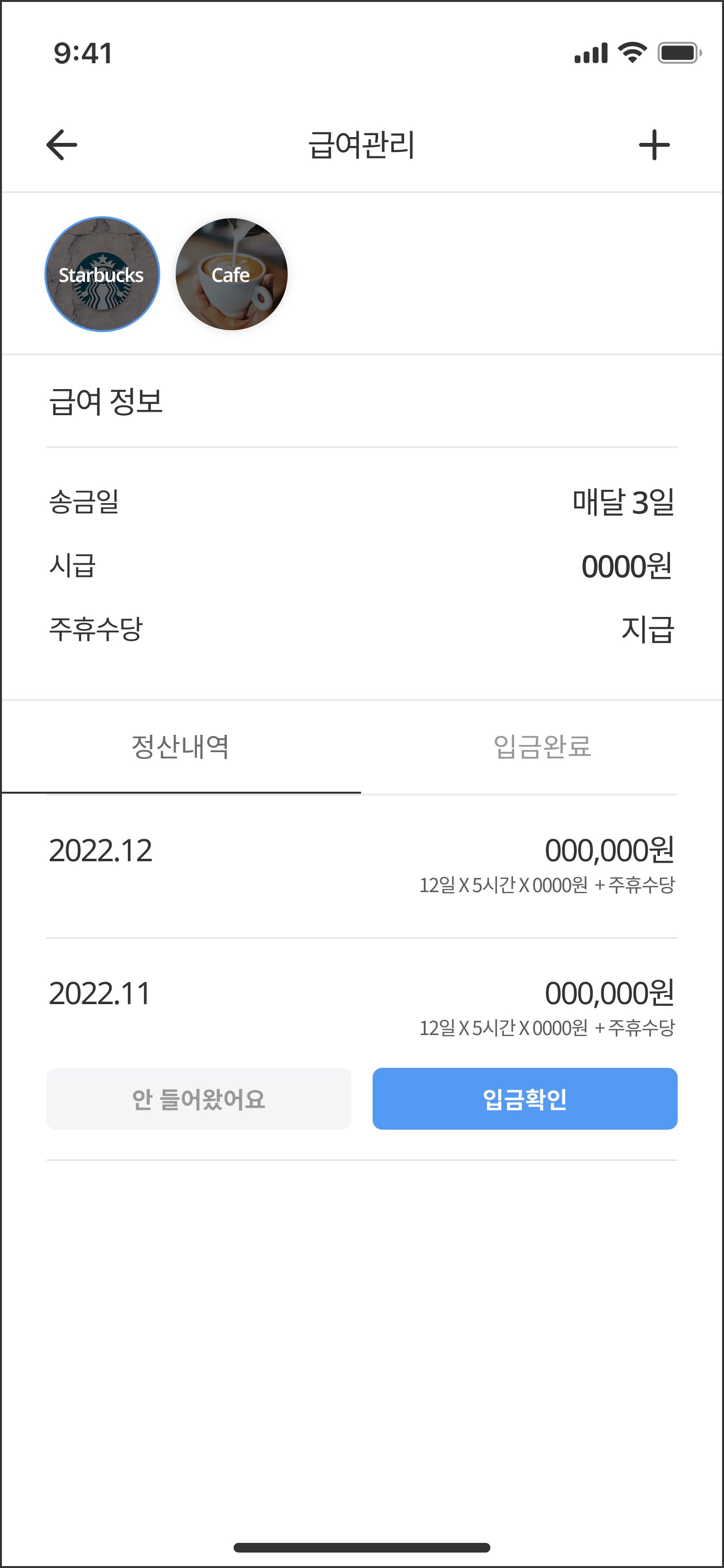
Task: Select the Cafe workplace avatar
Action: tap(231, 274)
